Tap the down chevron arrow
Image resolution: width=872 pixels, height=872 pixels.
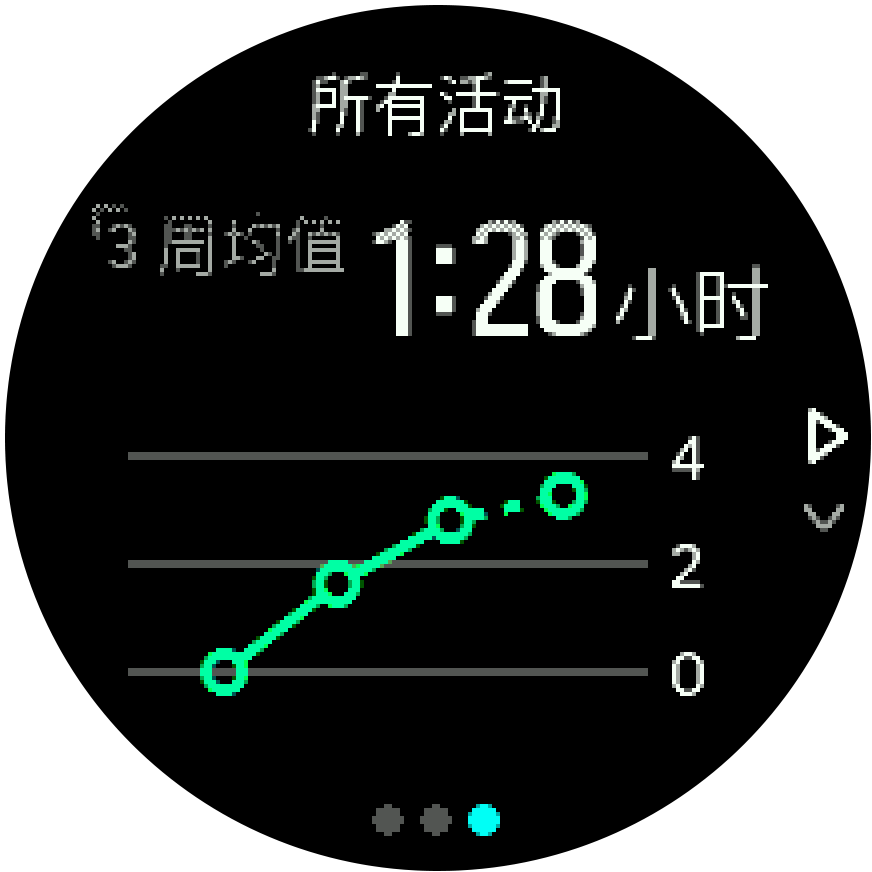(x=824, y=517)
